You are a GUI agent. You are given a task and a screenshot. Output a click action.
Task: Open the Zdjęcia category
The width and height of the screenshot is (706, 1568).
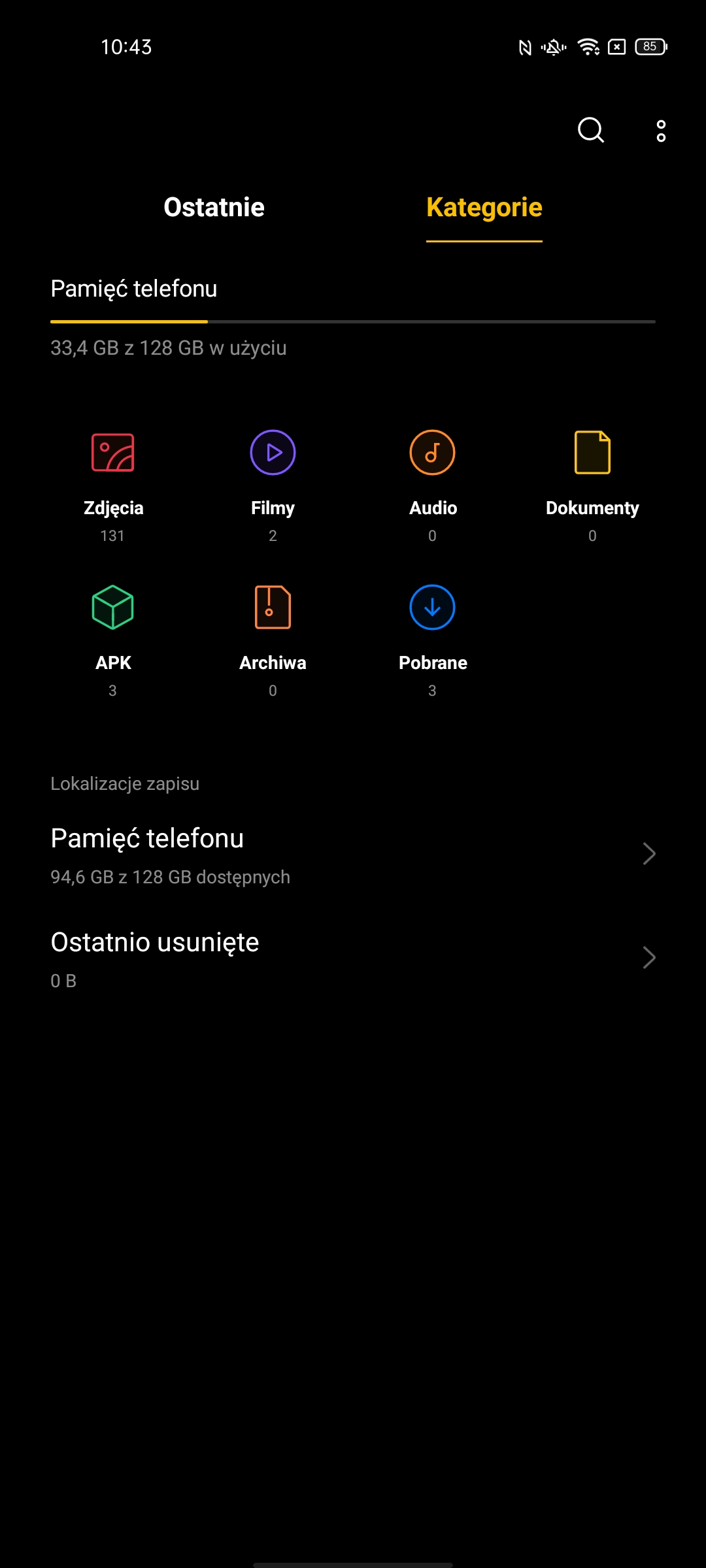tap(113, 483)
